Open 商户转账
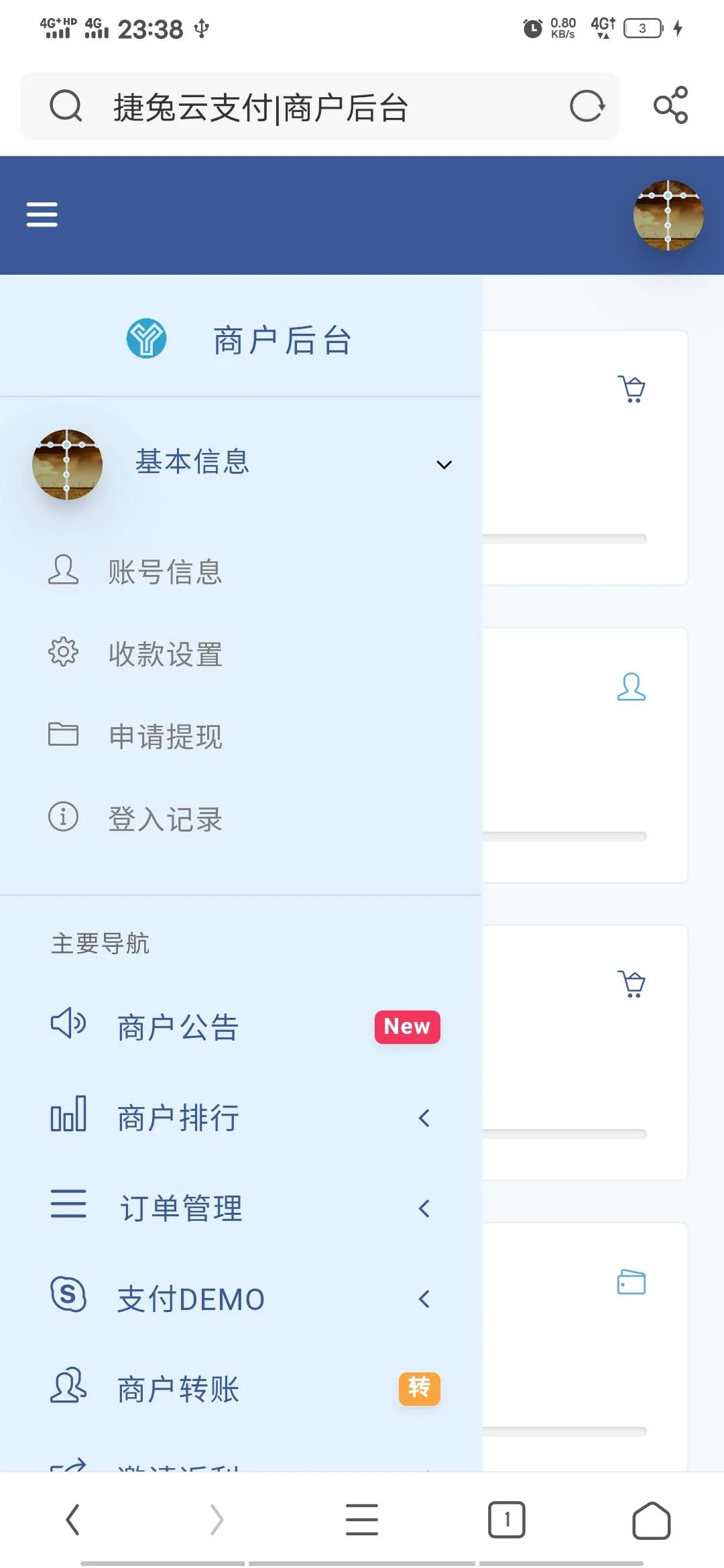The width and height of the screenshot is (724, 1568). (x=178, y=1389)
